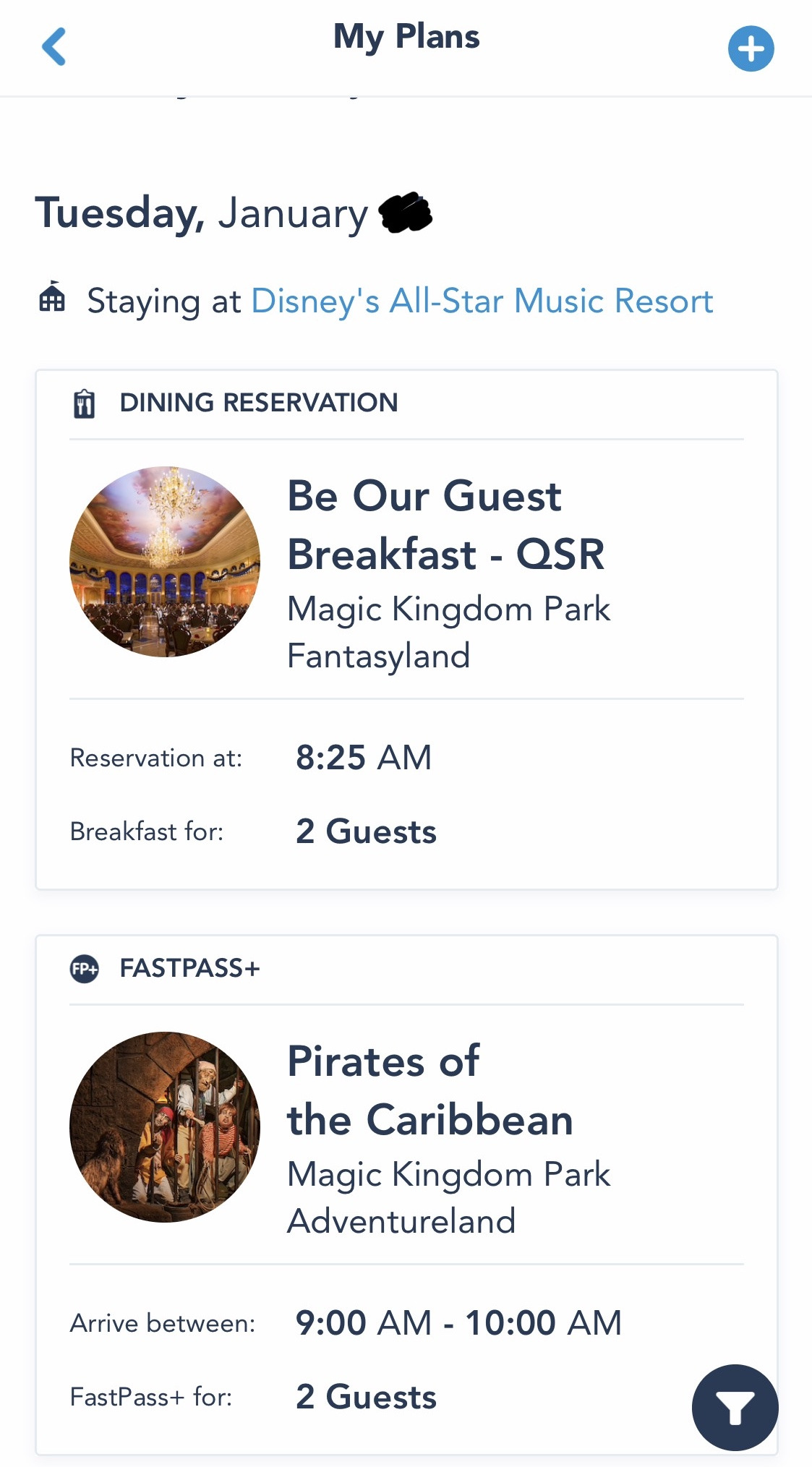Add a new plan with plus button

tap(751, 49)
